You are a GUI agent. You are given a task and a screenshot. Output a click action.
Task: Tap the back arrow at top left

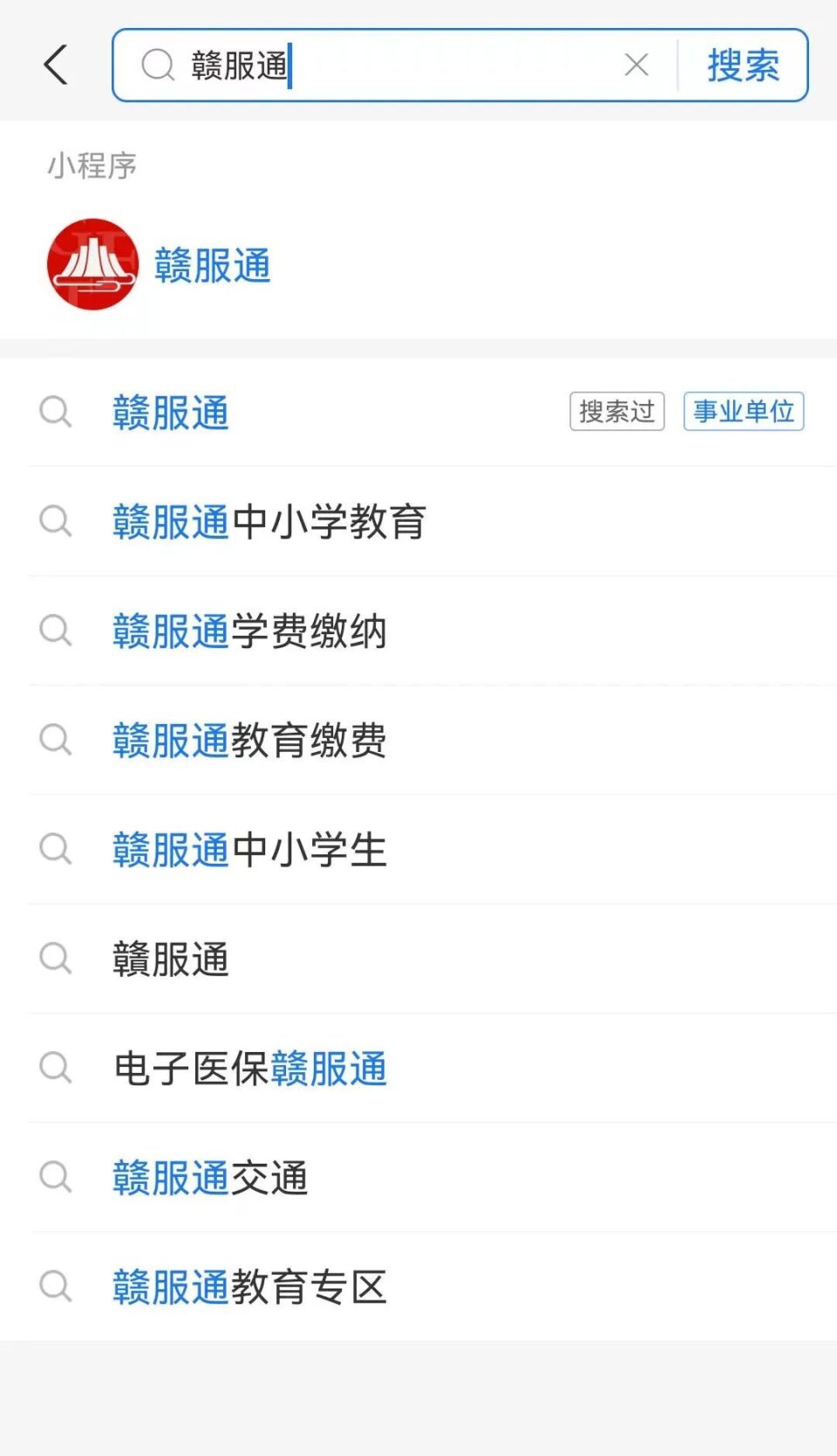56,65
